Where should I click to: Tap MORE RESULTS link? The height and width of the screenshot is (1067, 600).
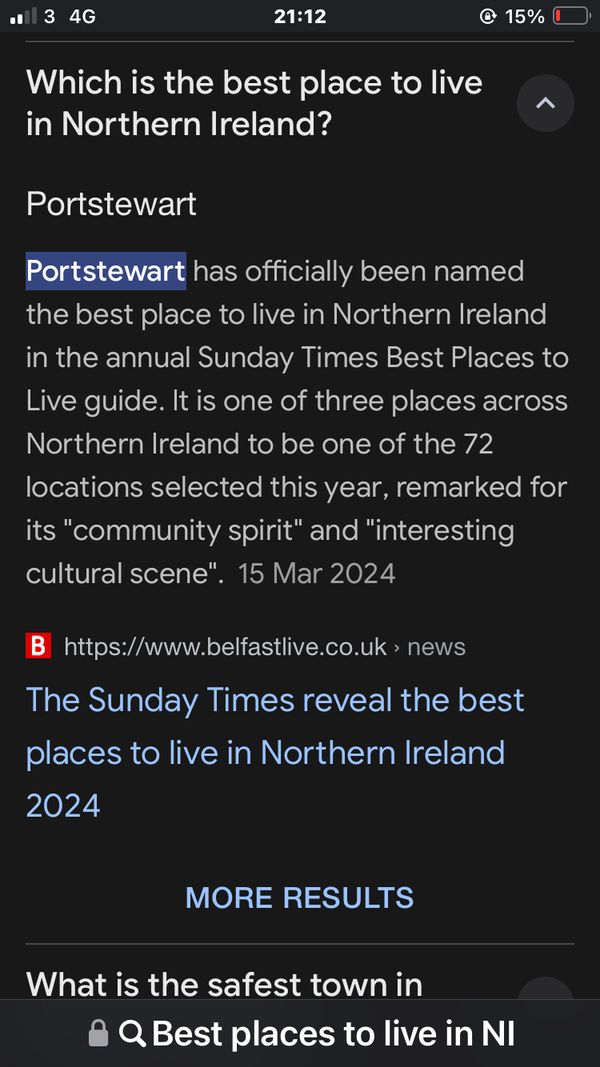coord(299,897)
